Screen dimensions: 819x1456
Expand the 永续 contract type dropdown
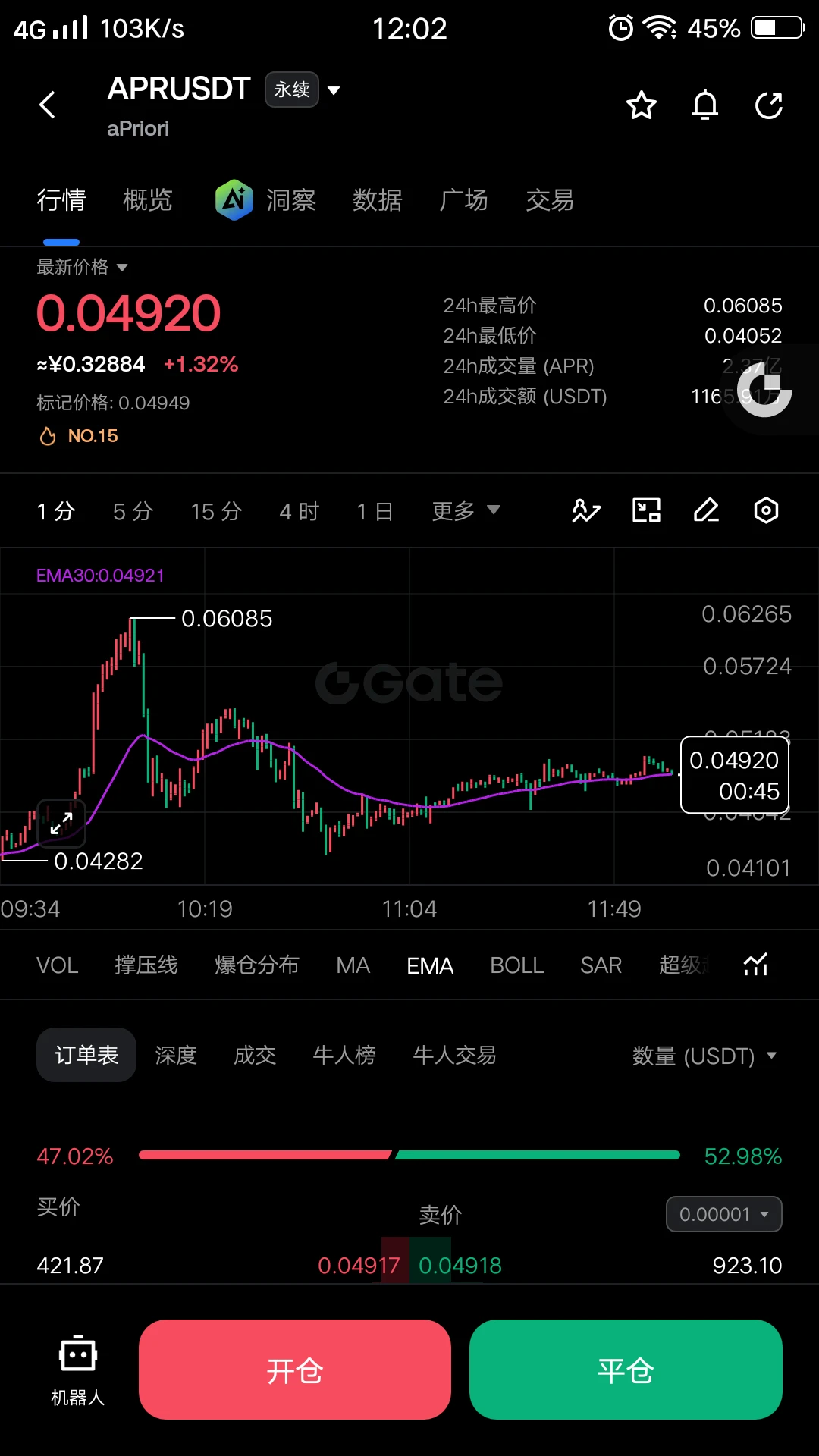pyautogui.click(x=303, y=89)
